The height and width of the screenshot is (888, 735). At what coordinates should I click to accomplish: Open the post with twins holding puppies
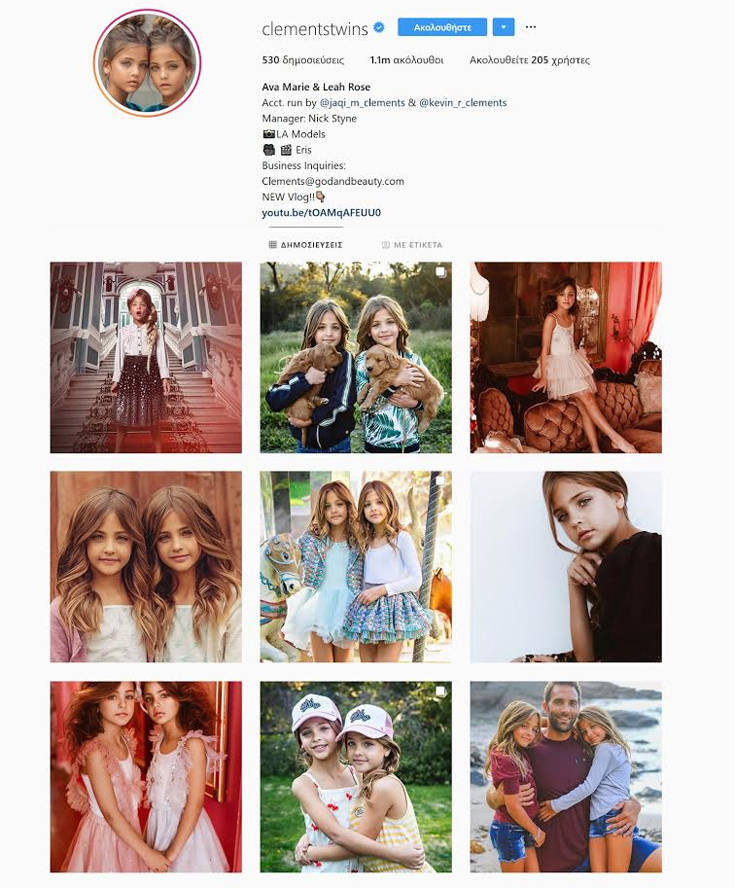pos(355,357)
